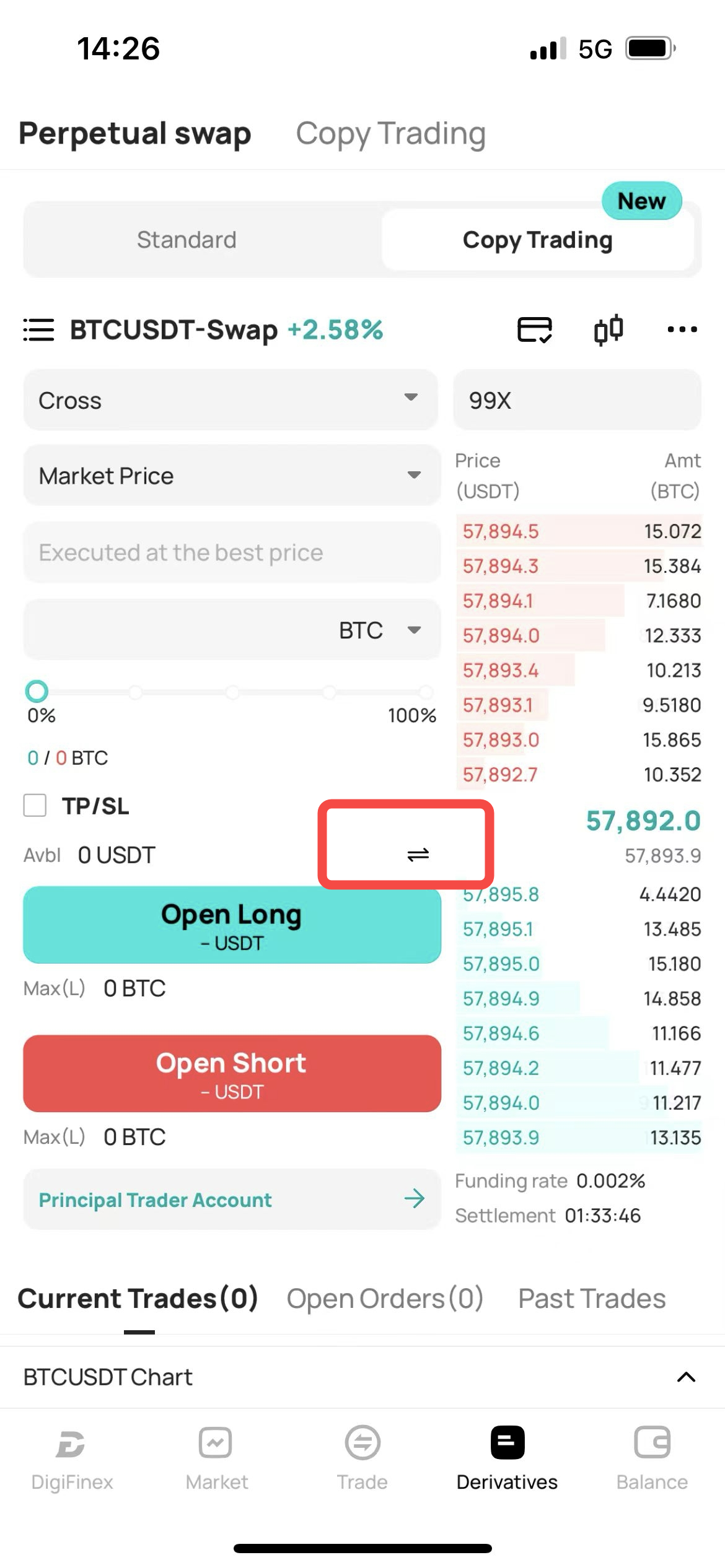Switch to the top Copy Trading tab
725x1568 pixels.
pyautogui.click(x=390, y=134)
